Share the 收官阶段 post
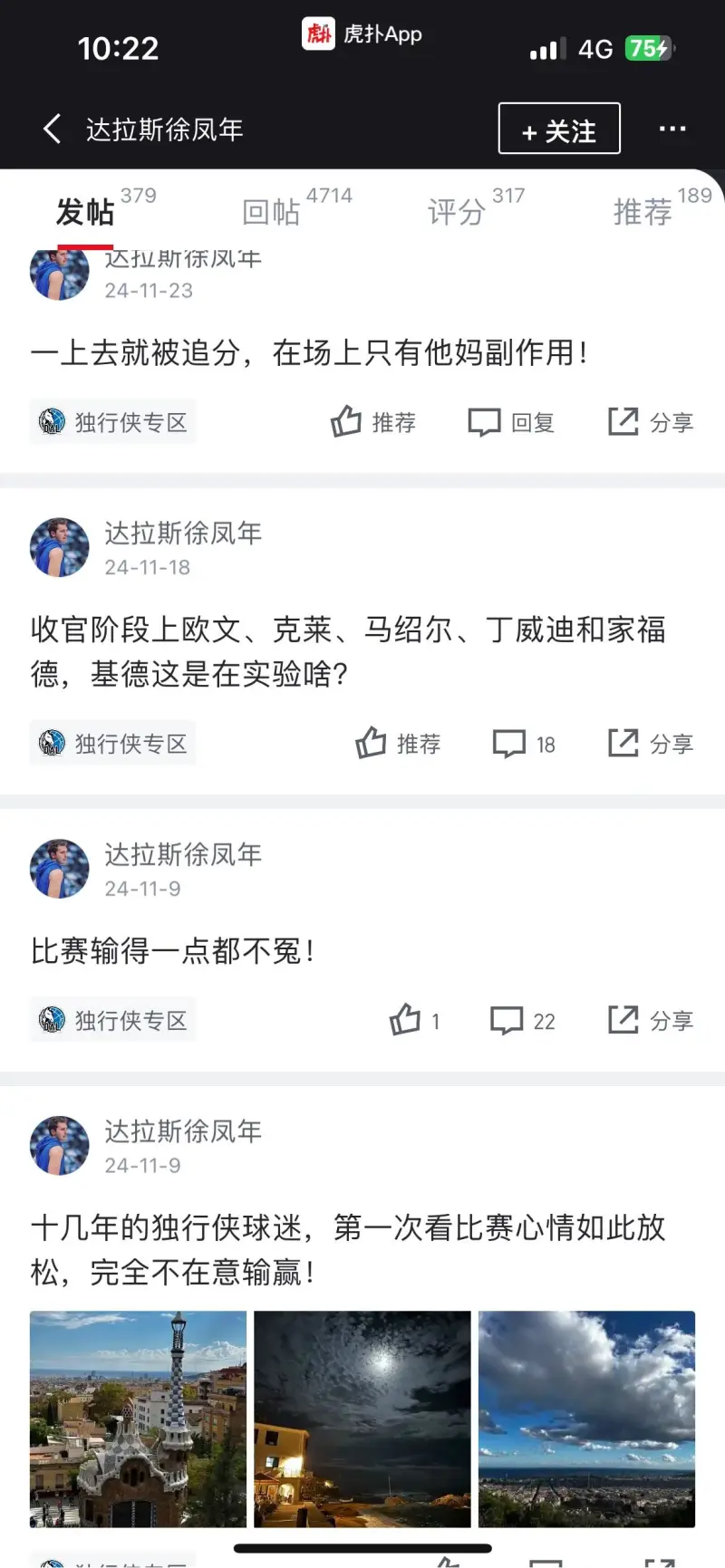This screenshot has height=1568, width=725. point(650,744)
